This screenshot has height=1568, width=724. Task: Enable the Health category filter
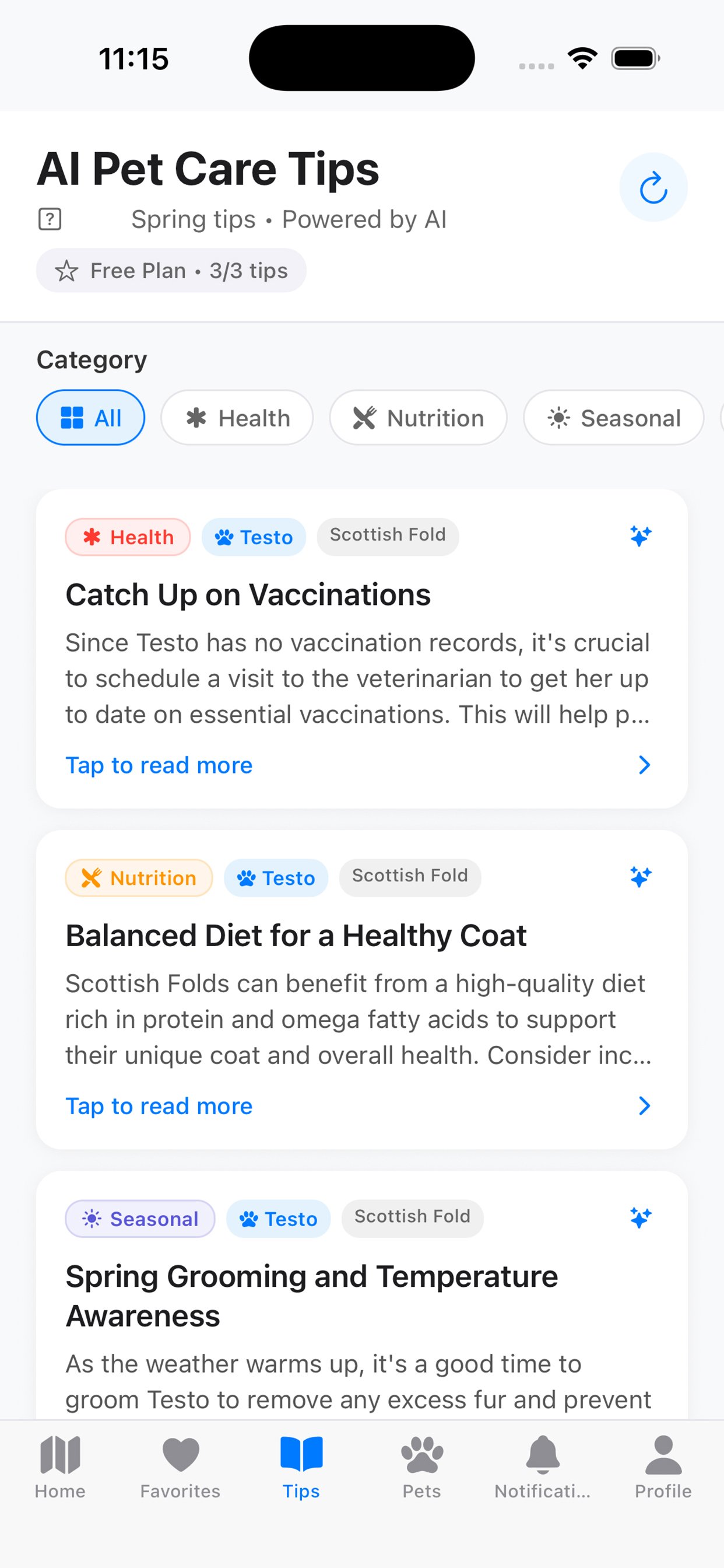click(x=237, y=418)
